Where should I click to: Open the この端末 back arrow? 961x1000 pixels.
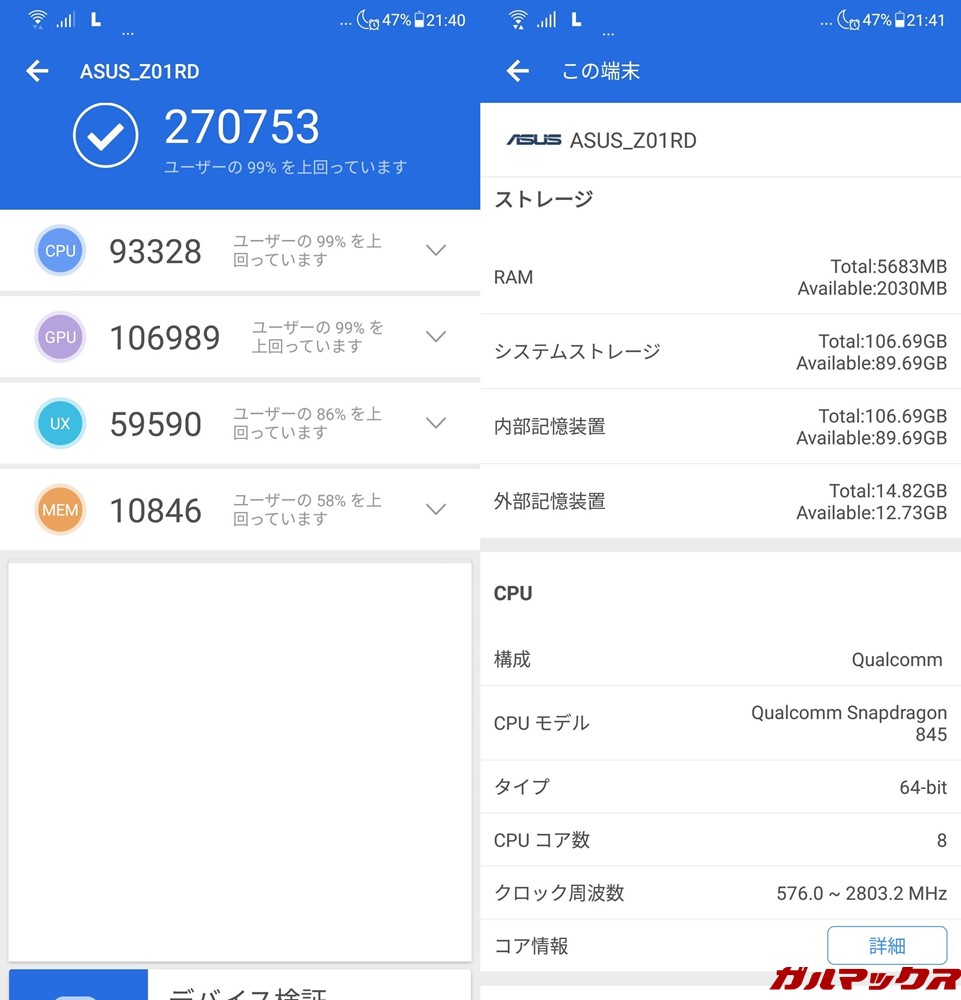(517, 71)
